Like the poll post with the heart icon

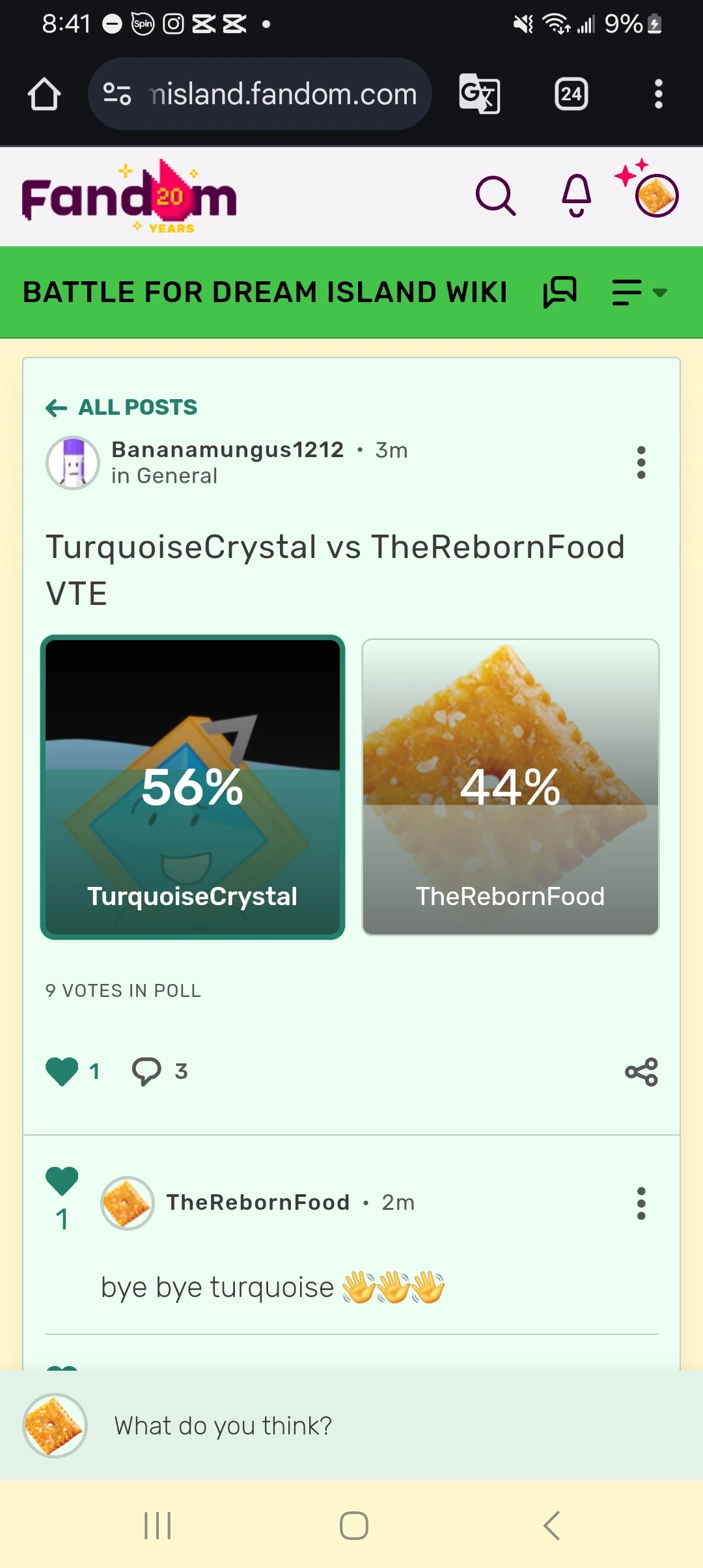(62, 1070)
